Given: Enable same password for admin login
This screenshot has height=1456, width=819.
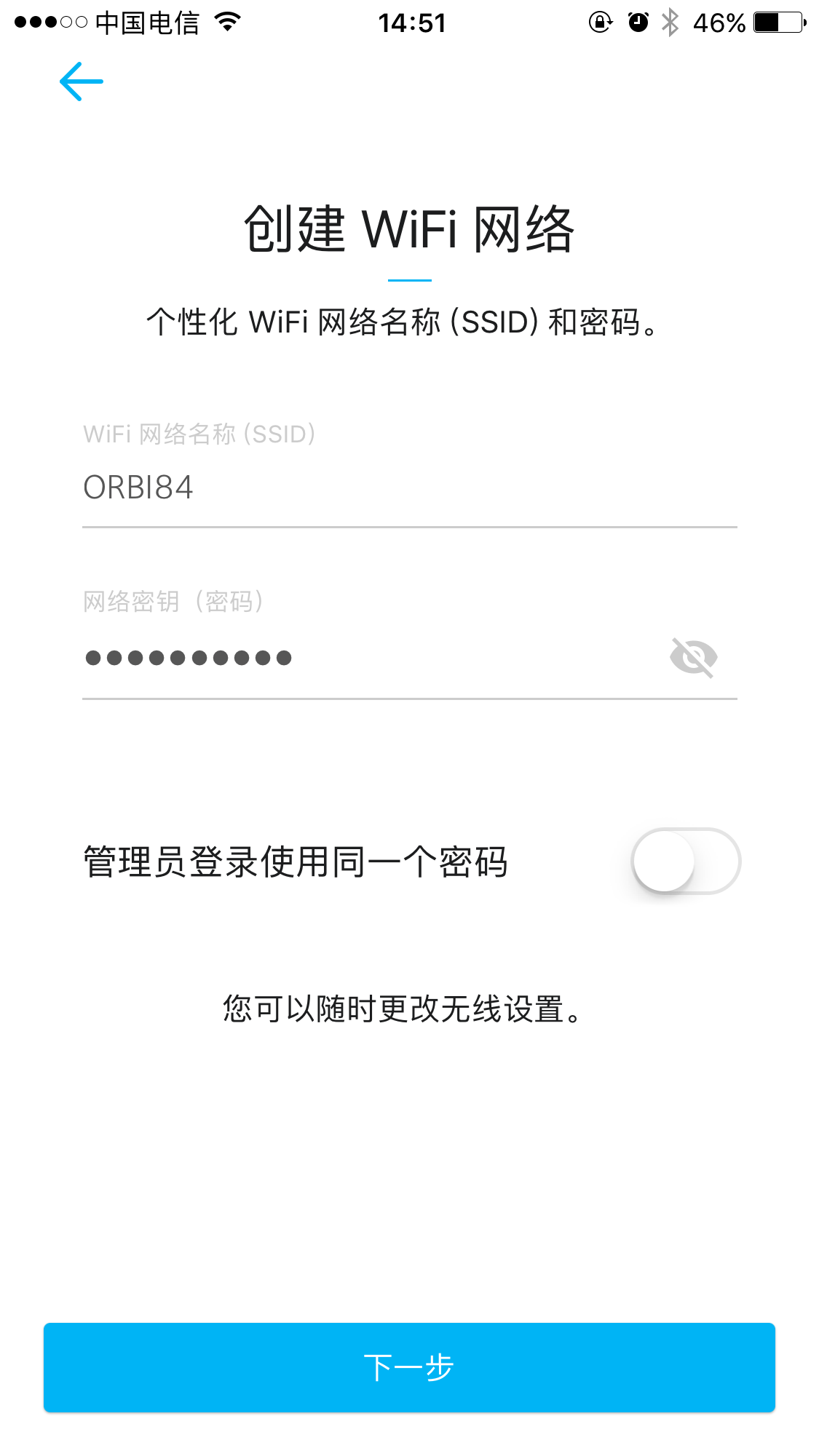Looking at the screenshot, I should 685,862.
